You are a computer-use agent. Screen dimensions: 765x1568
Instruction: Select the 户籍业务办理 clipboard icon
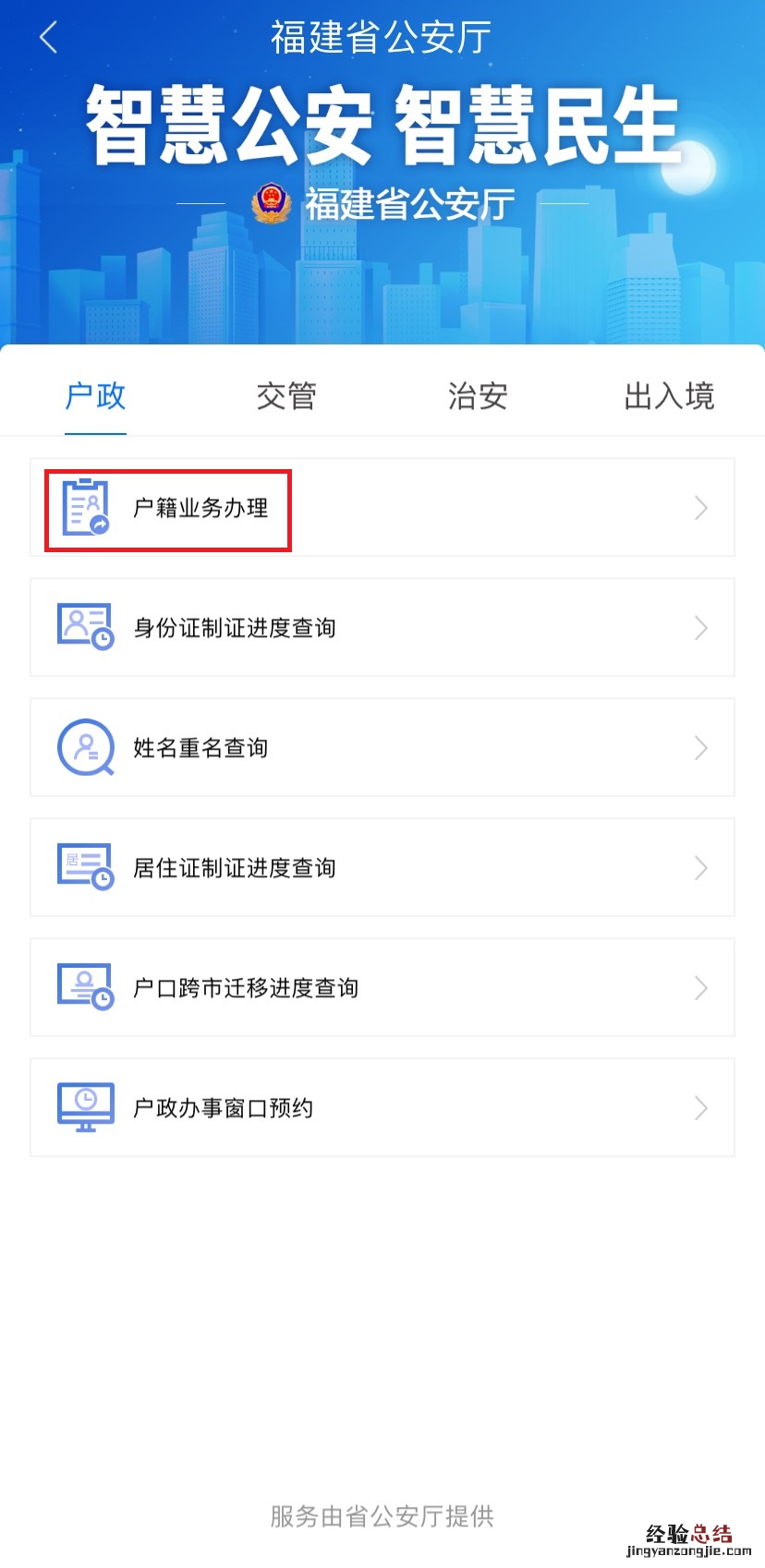pos(85,508)
